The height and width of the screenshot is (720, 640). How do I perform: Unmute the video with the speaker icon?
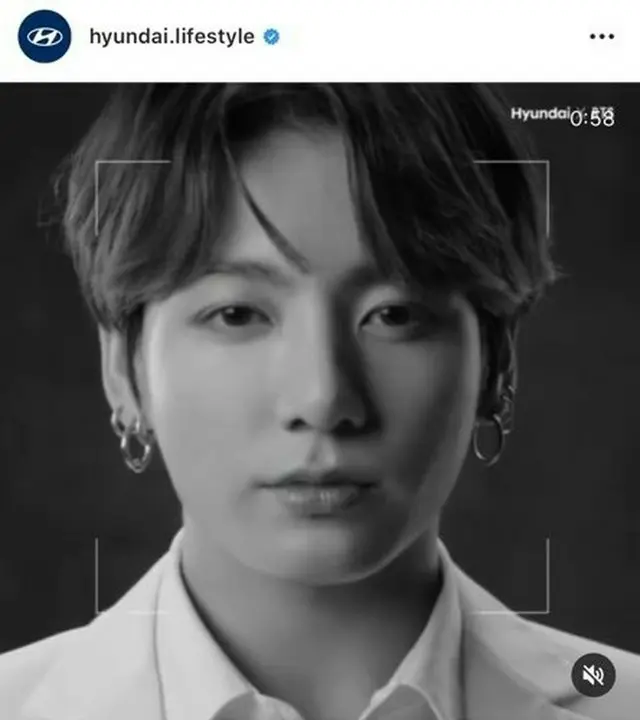[x=593, y=676]
